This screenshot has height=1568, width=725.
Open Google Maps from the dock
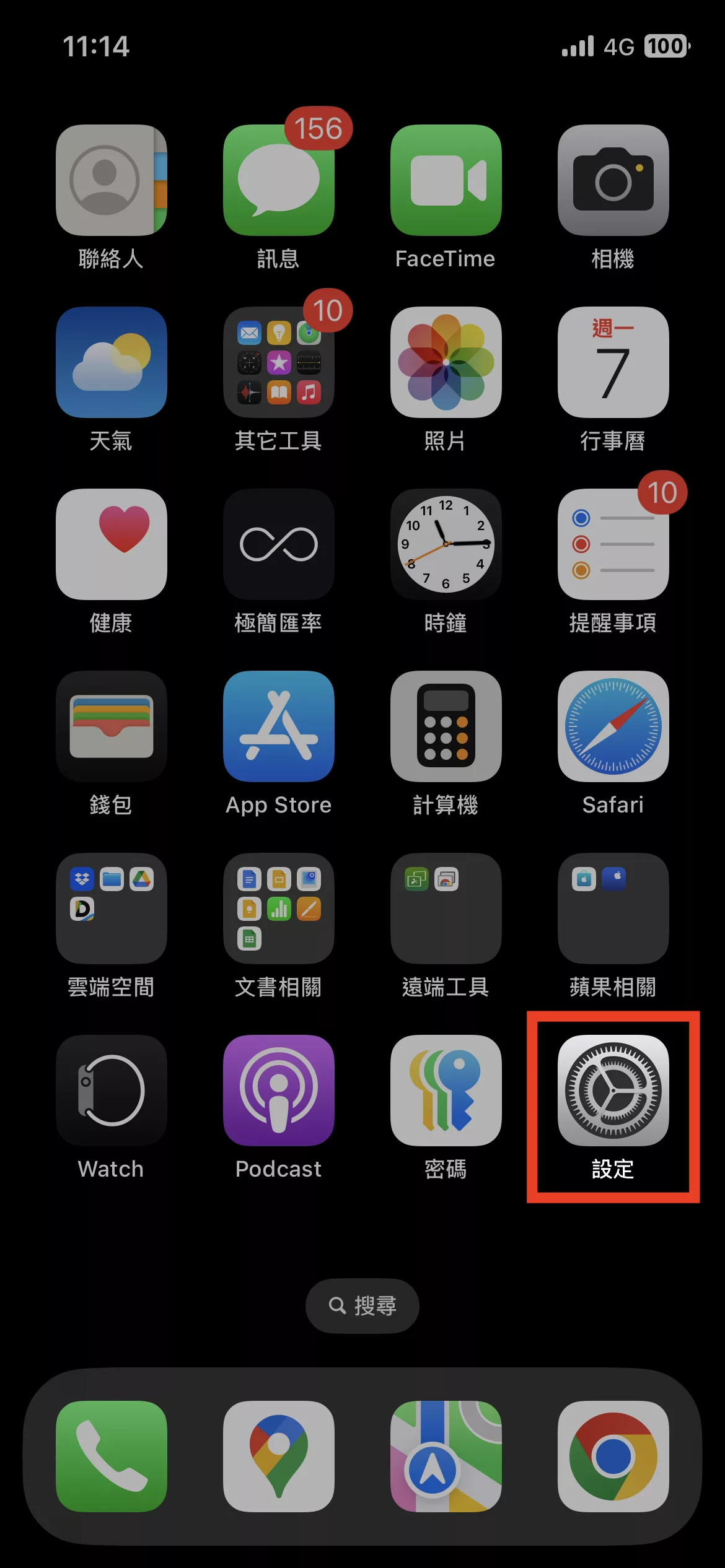(279, 1457)
